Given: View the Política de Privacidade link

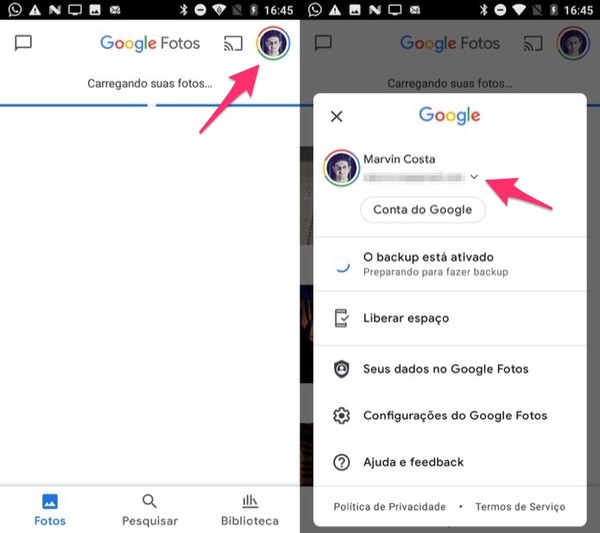Looking at the screenshot, I should (x=389, y=507).
